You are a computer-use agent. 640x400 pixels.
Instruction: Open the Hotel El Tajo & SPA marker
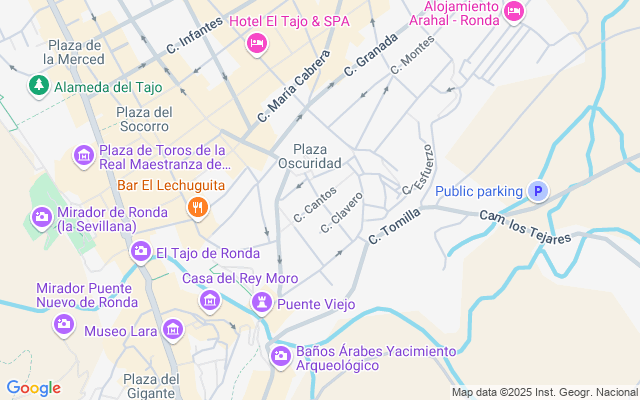[256, 42]
